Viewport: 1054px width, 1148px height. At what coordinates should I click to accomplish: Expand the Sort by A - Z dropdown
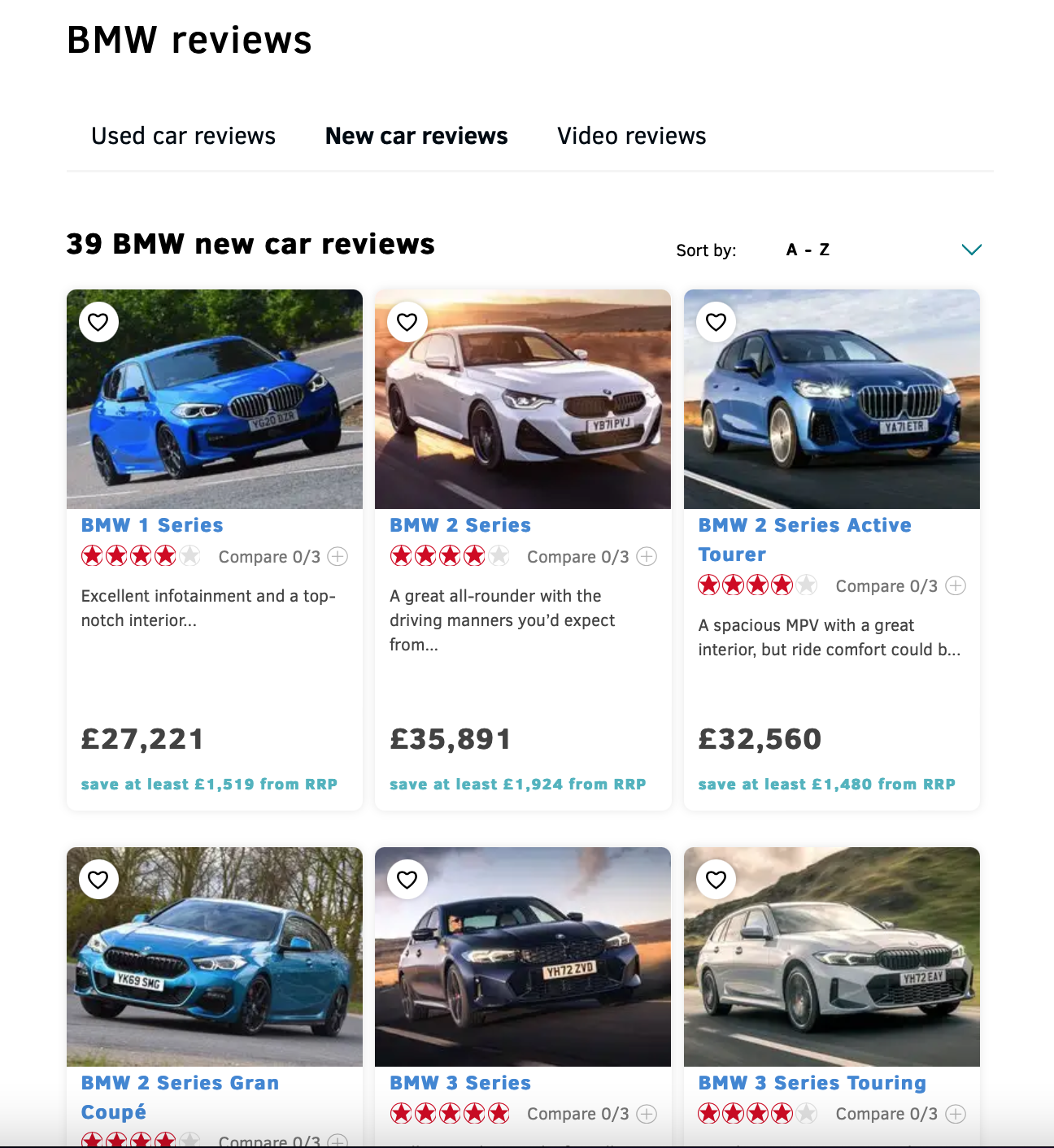coord(884,250)
